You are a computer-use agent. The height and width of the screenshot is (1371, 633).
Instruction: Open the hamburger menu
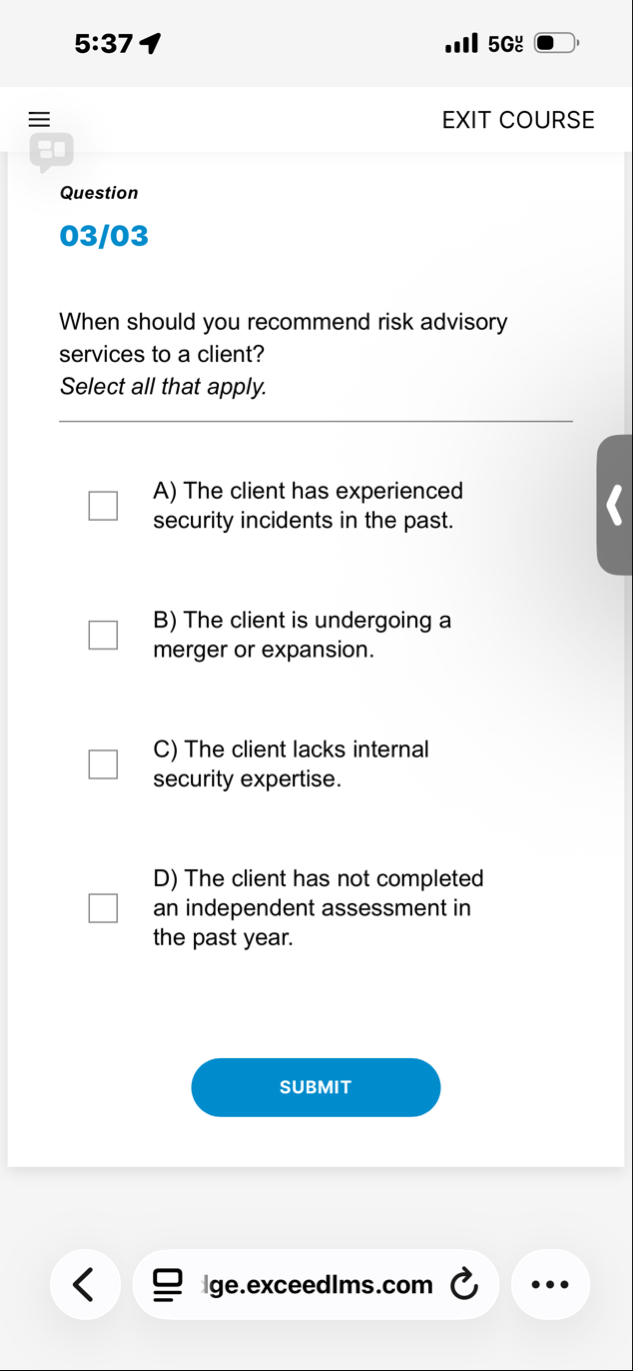click(x=38, y=120)
